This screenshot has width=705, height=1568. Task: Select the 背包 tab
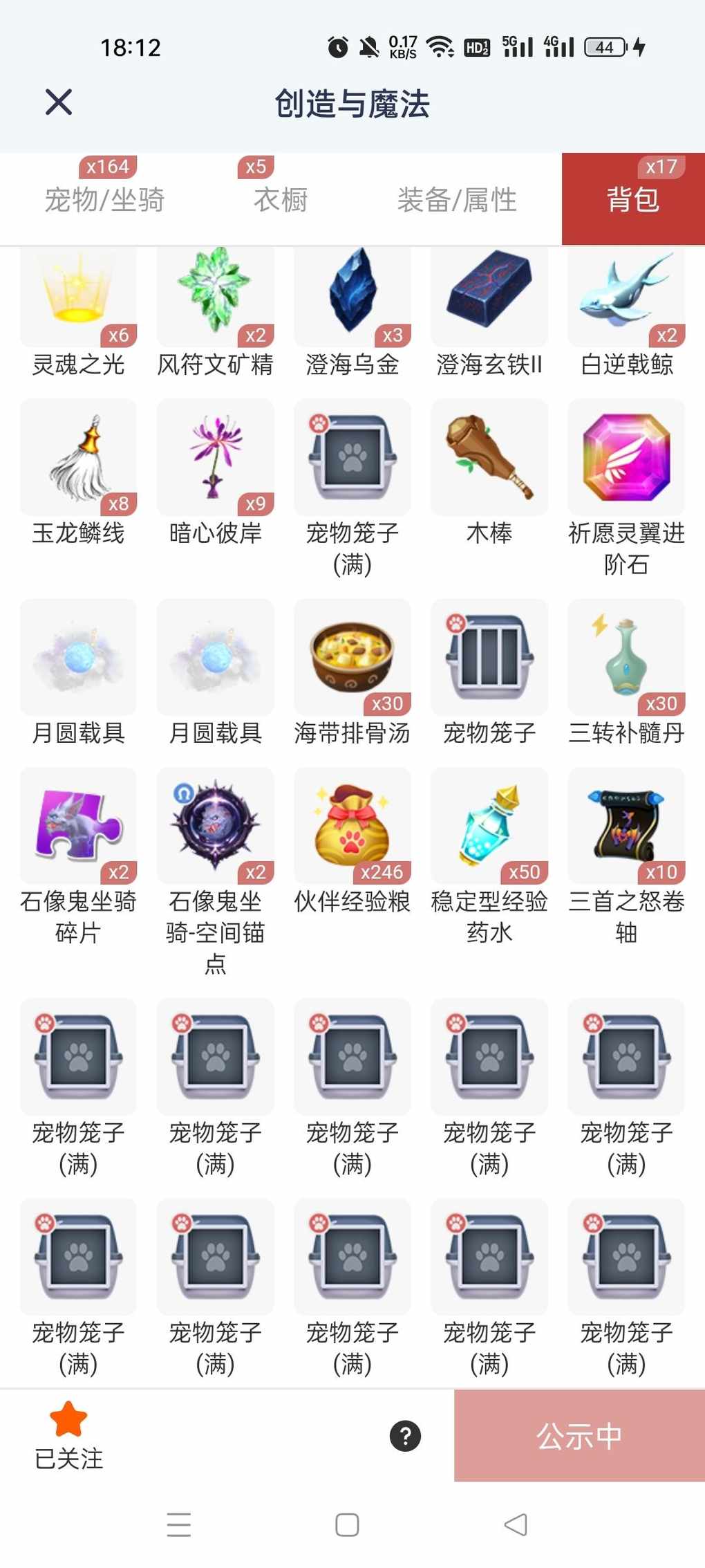point(632,199)
